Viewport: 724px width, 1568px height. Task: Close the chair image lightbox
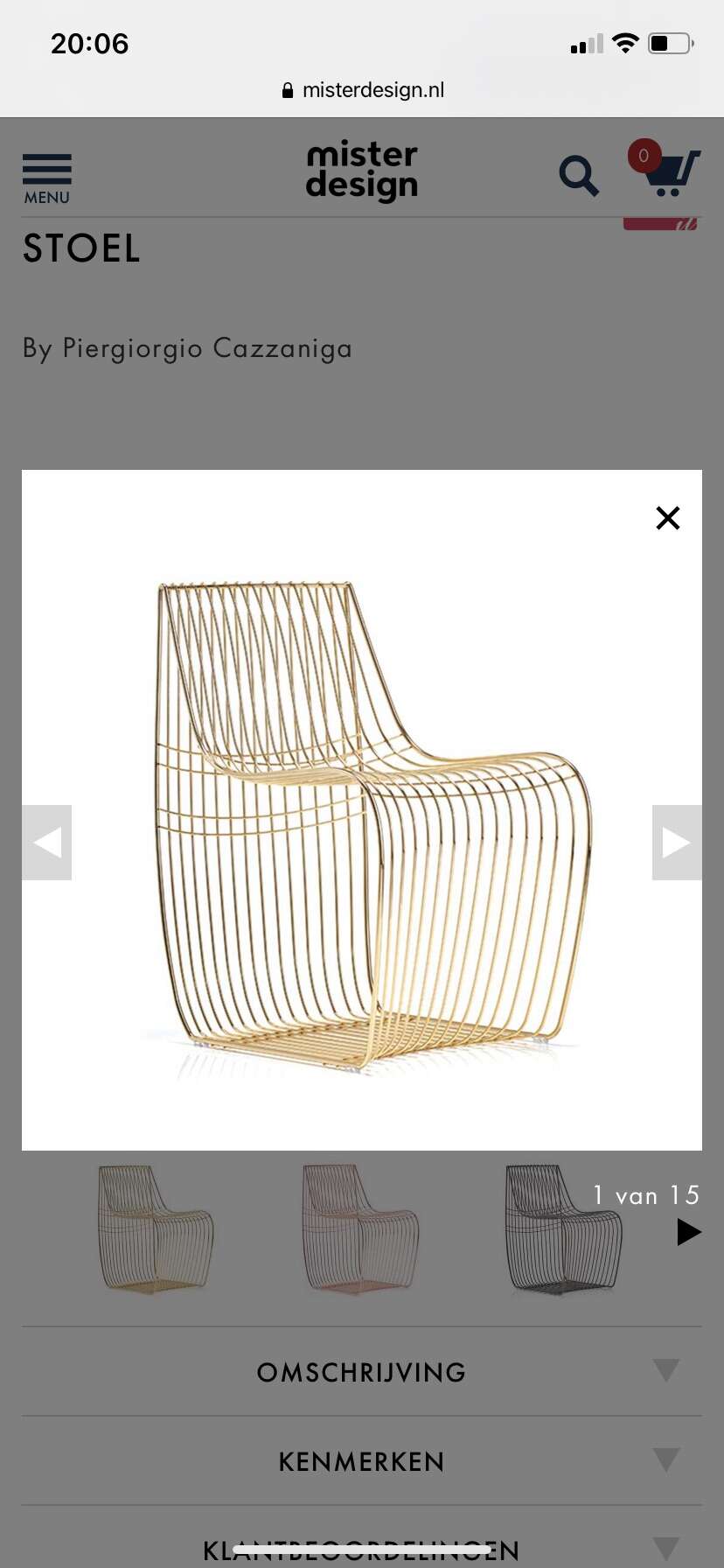click(x=668, y=518)
